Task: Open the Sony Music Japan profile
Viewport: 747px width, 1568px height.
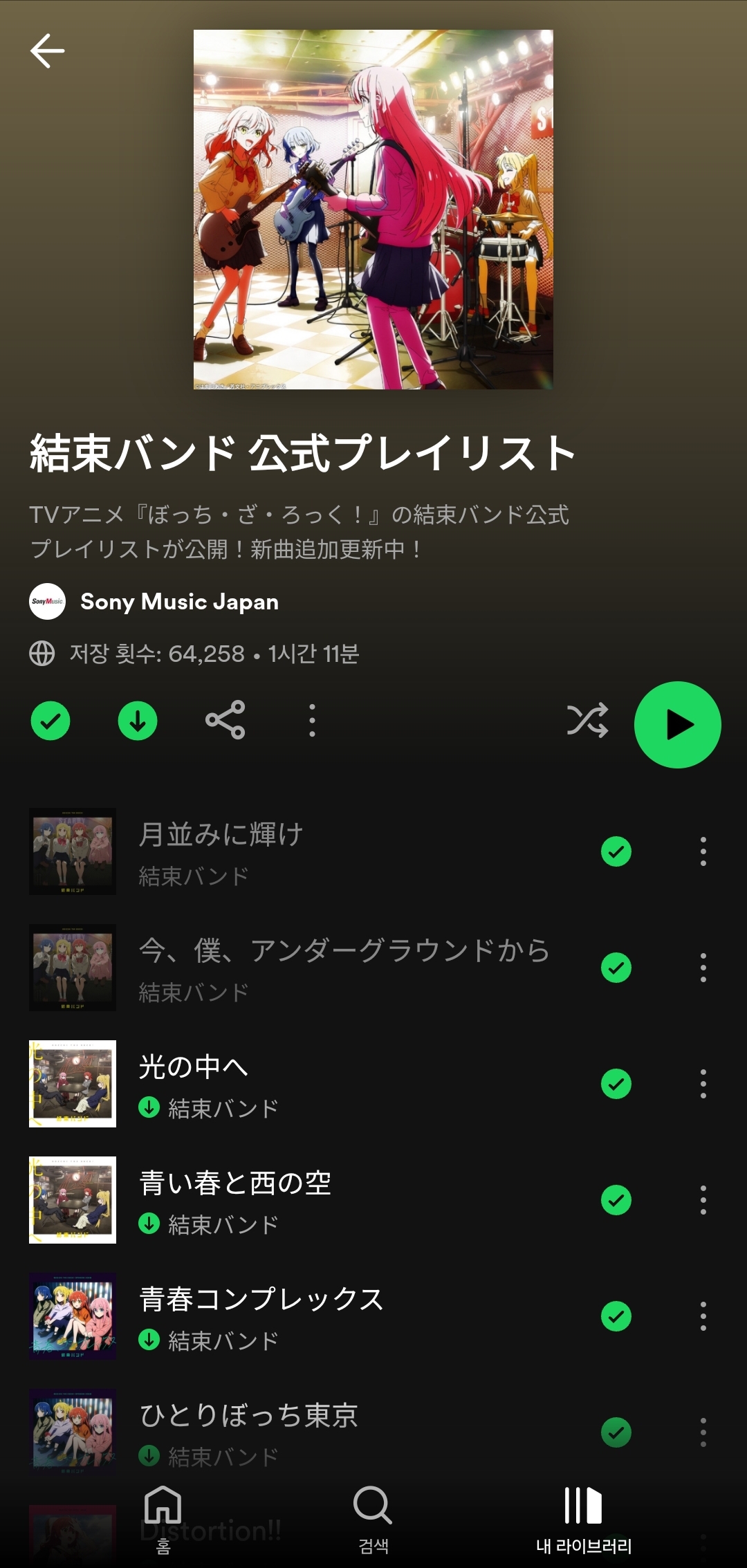Action: tap(178, 602)
